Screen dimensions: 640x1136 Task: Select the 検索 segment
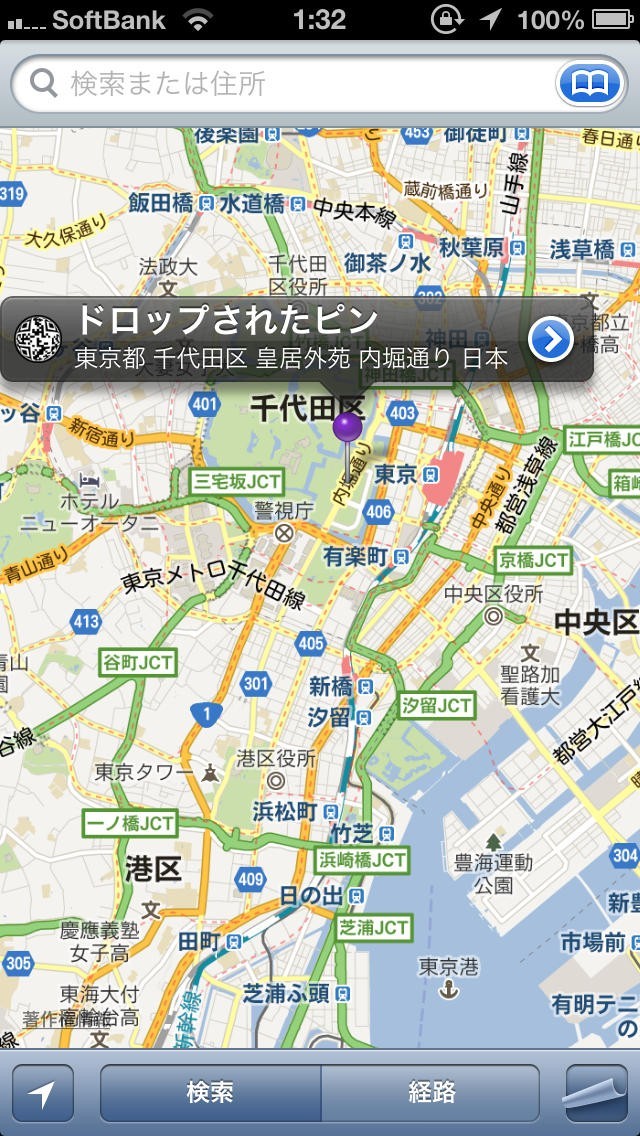point(211,1093)
